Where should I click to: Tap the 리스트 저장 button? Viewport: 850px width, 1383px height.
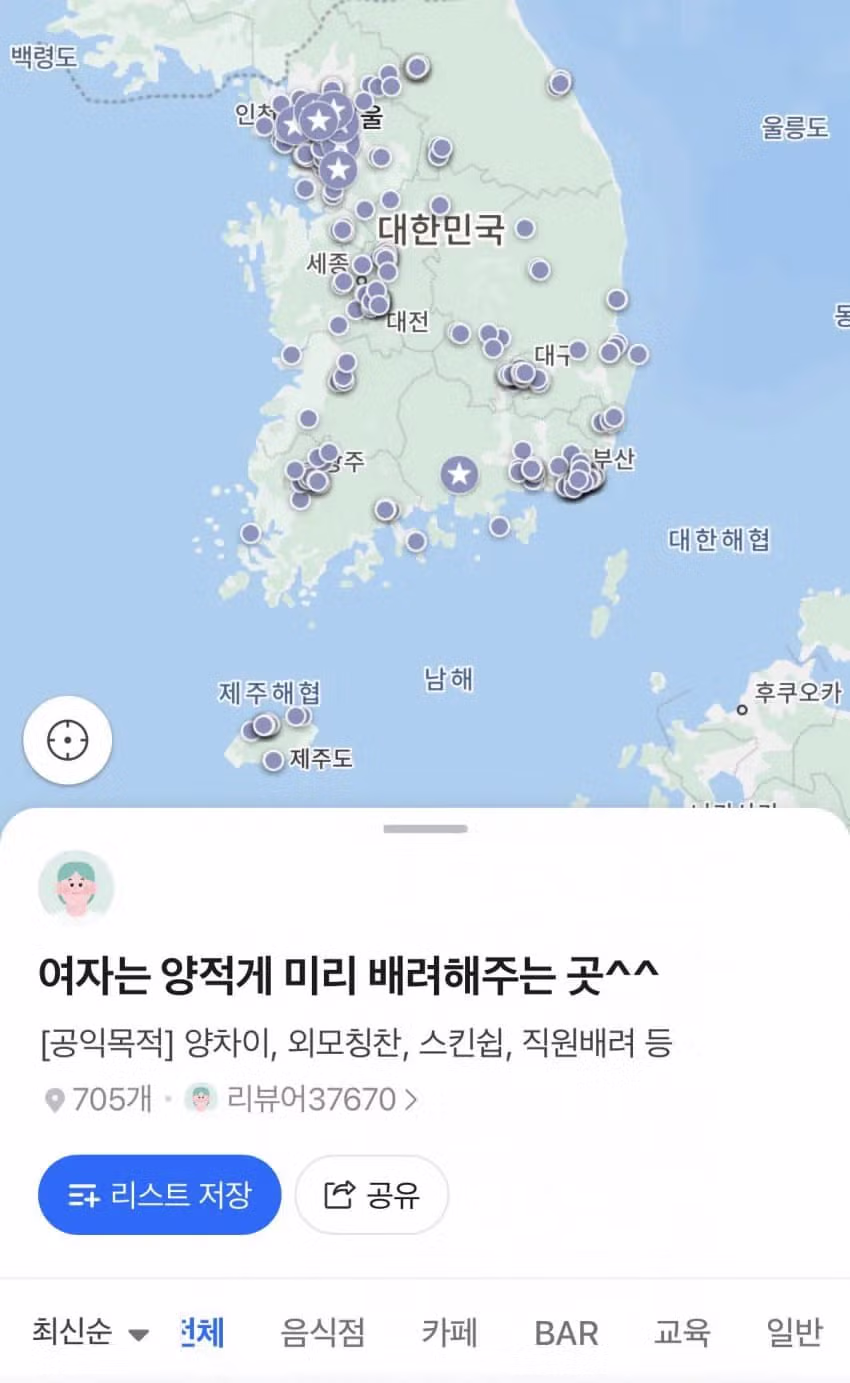(160, 1195)
